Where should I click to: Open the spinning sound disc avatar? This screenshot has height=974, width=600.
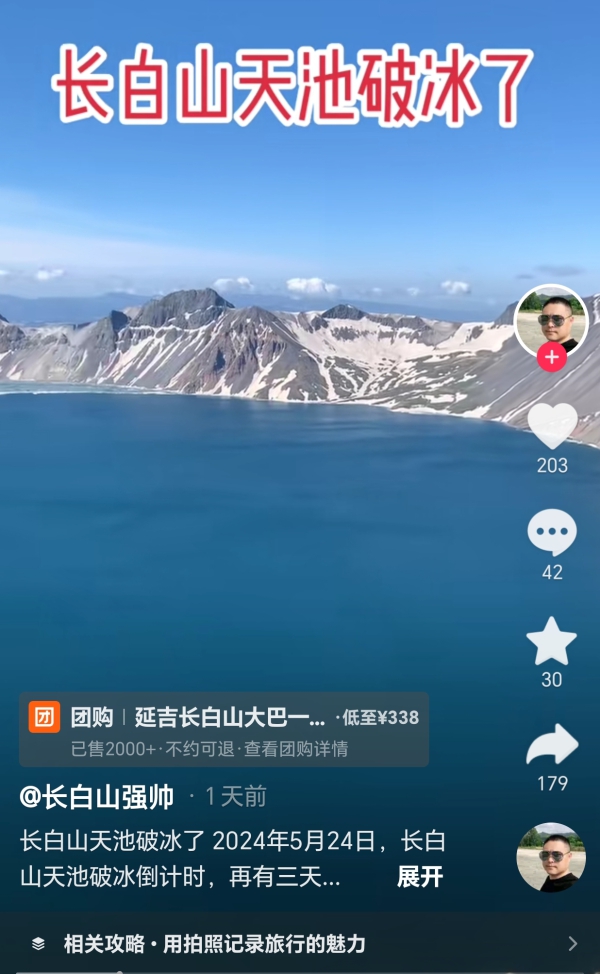tap(551, 857)
